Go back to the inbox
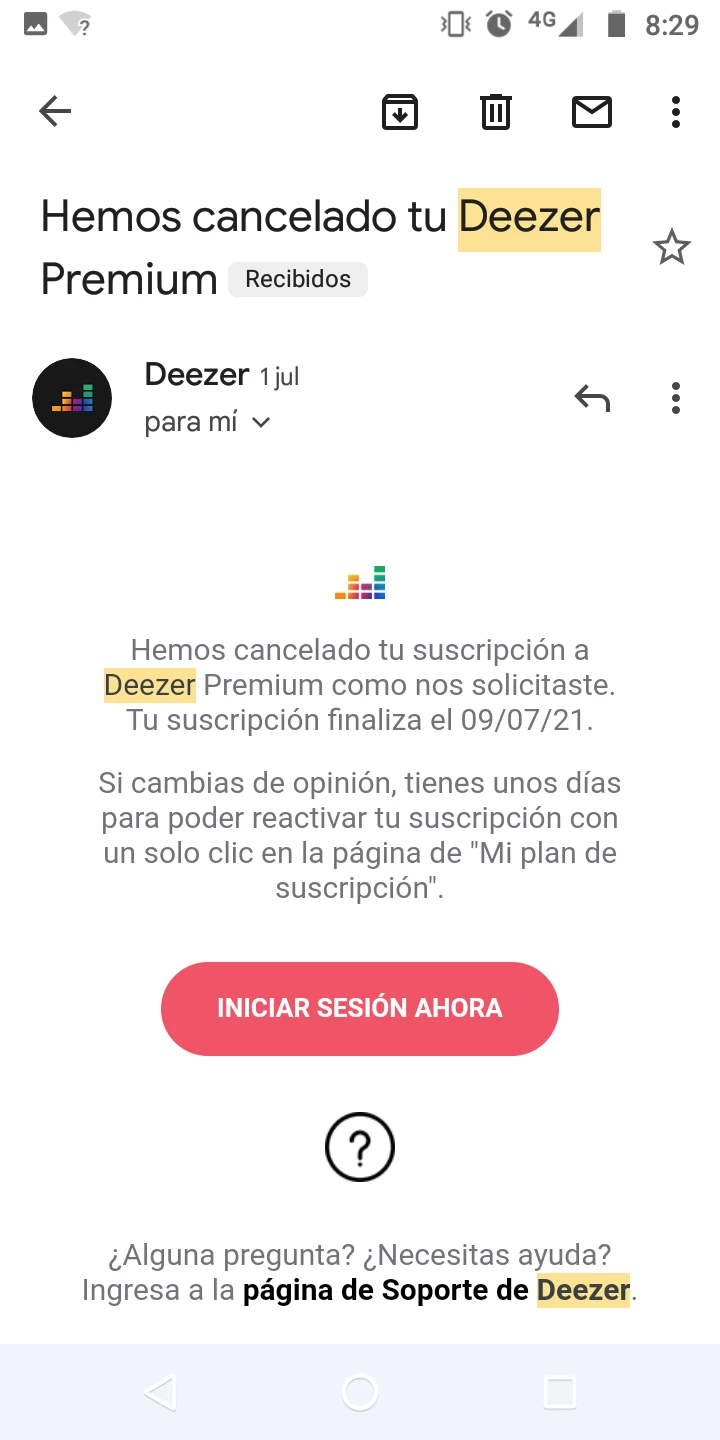Screen dimensions: 720x1440 click(55, 111)
